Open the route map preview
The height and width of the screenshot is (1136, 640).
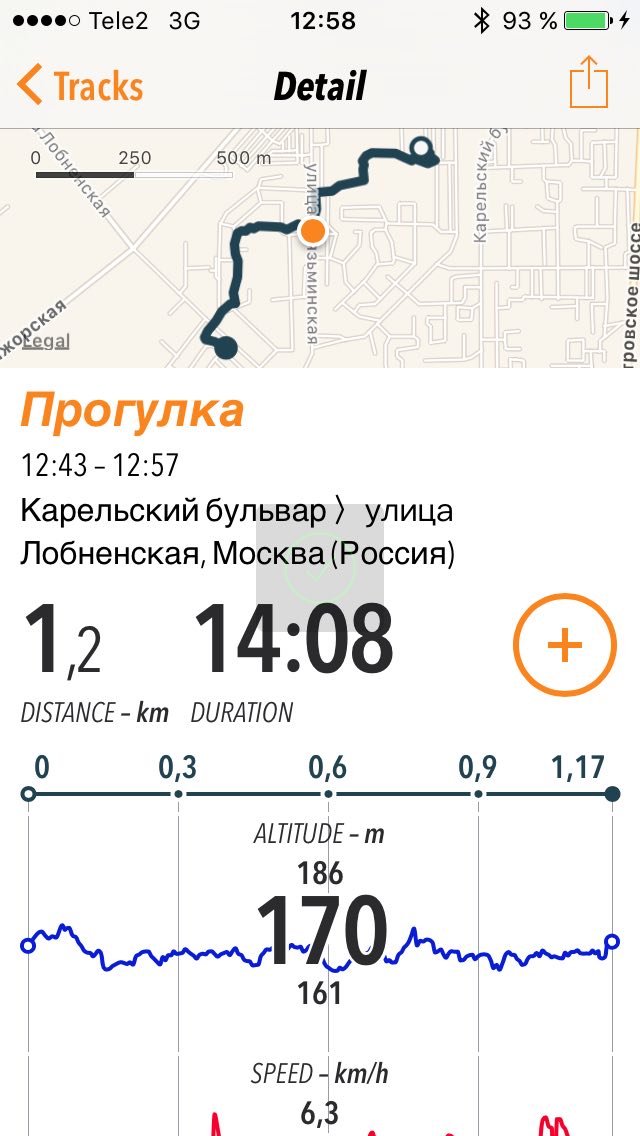(320, 248)
